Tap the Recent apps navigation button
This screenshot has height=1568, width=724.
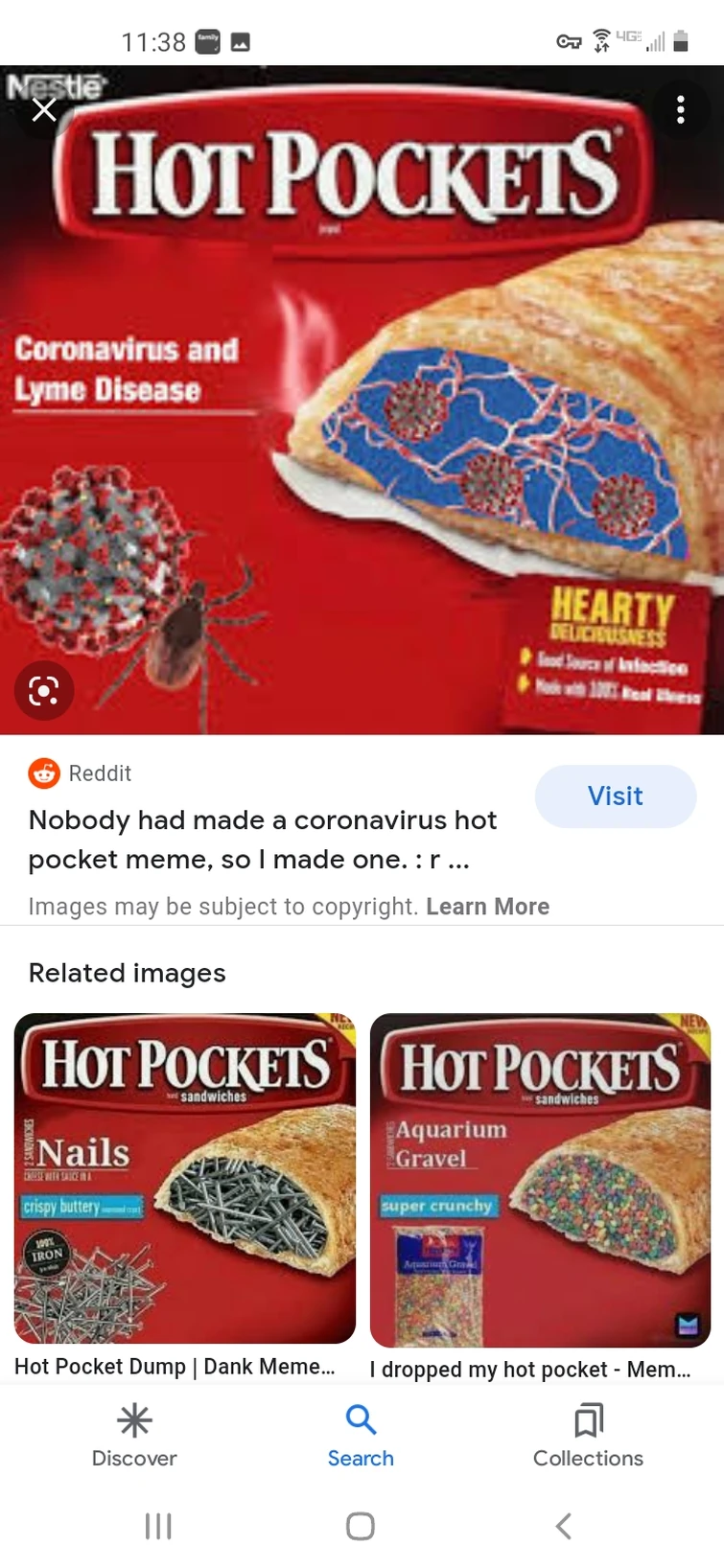pos(158,1527)
